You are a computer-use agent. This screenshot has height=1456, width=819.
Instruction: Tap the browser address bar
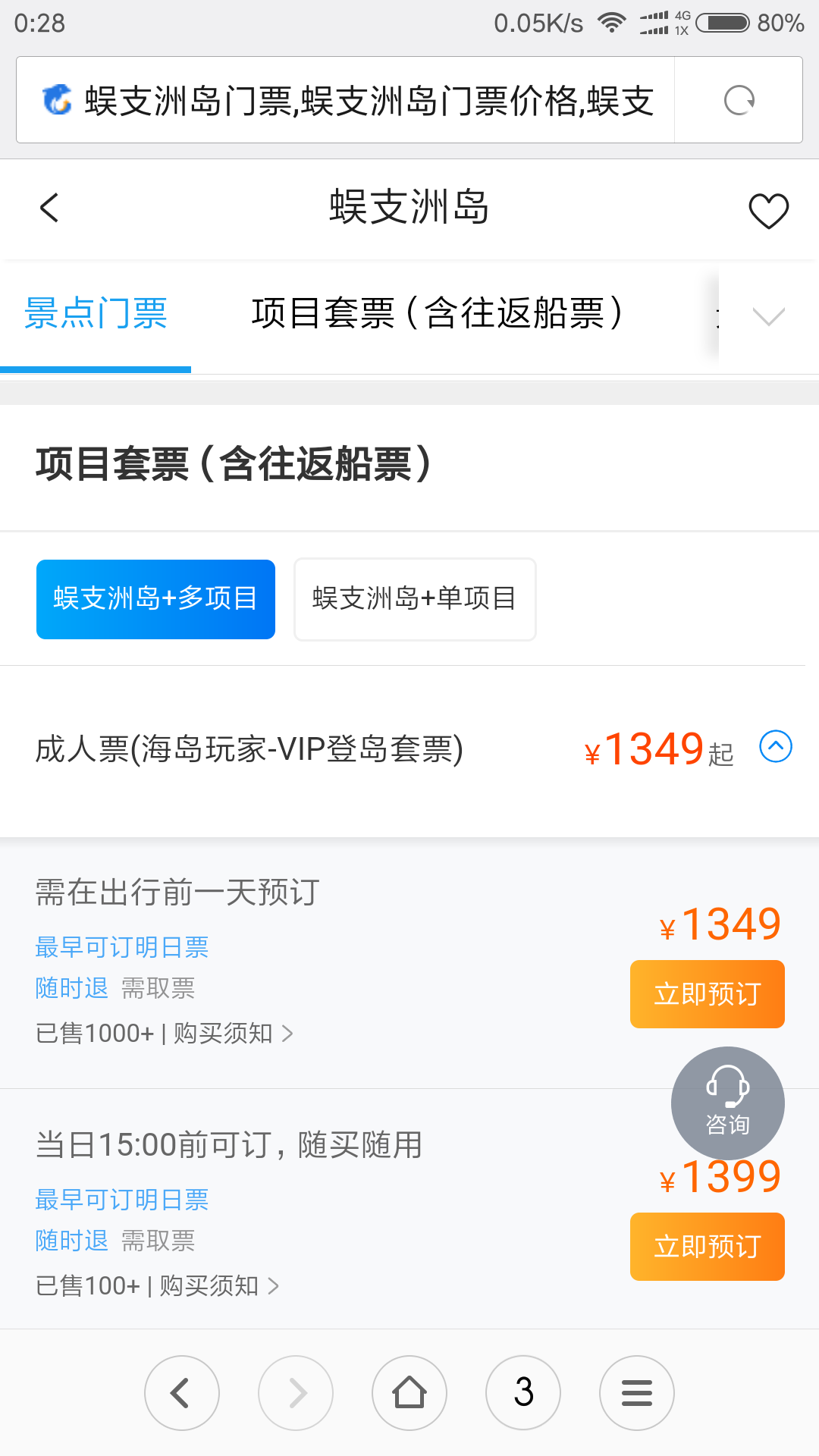346,100
